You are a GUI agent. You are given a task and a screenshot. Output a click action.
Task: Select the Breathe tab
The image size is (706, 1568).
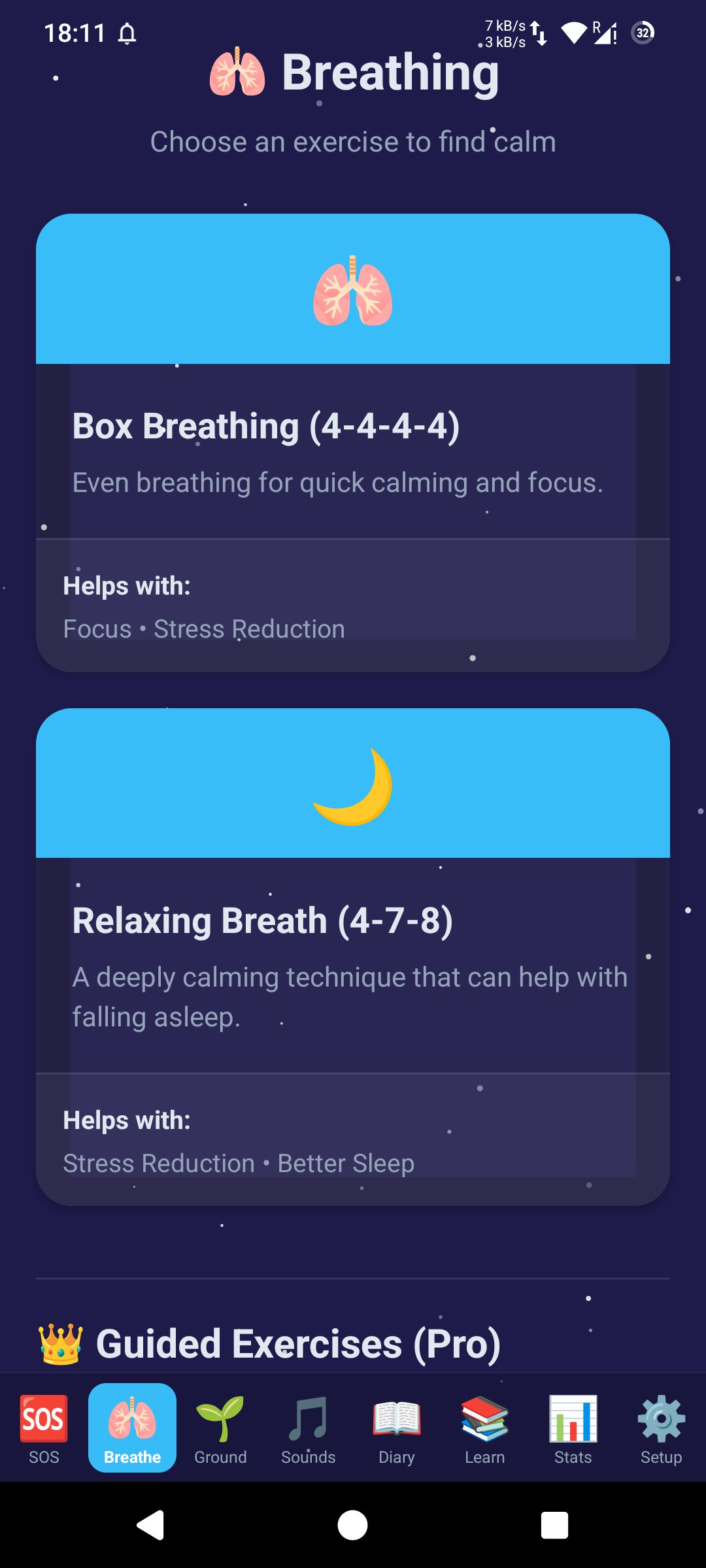click(132, 1429)
